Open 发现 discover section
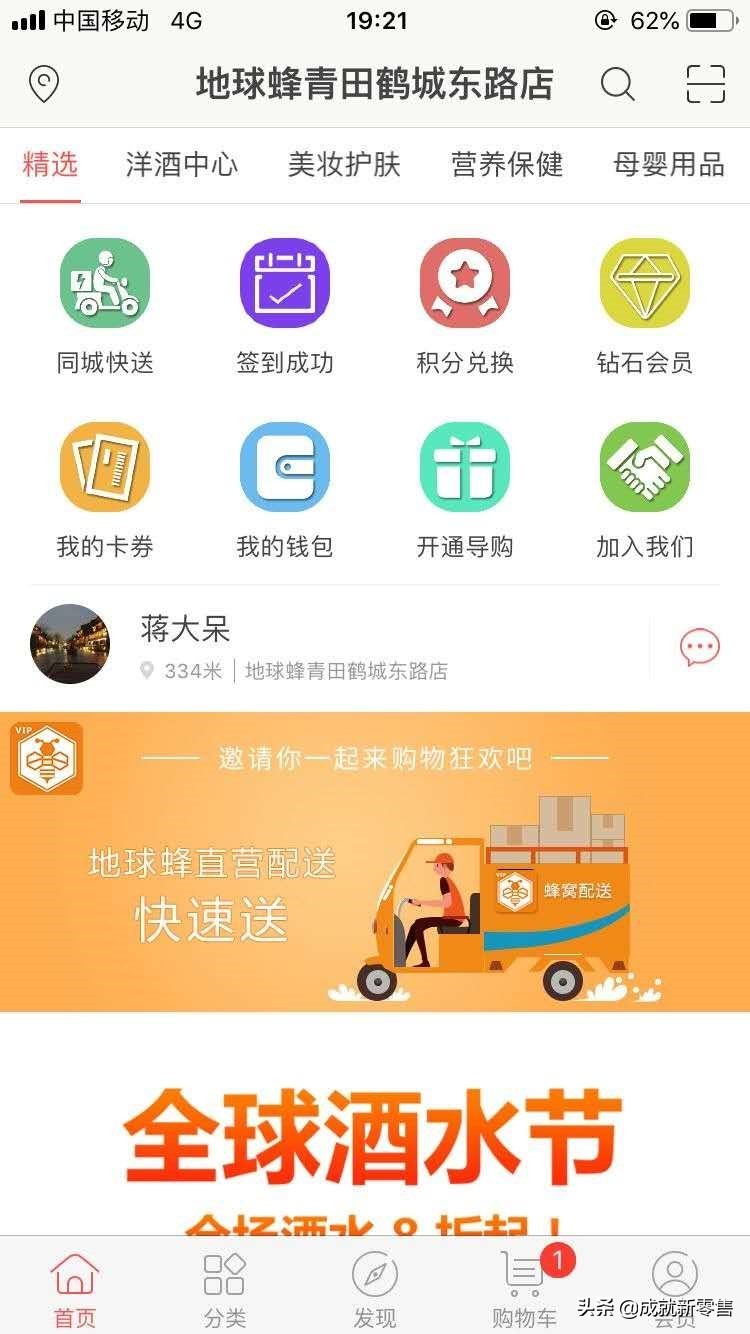 (373, 1285)
